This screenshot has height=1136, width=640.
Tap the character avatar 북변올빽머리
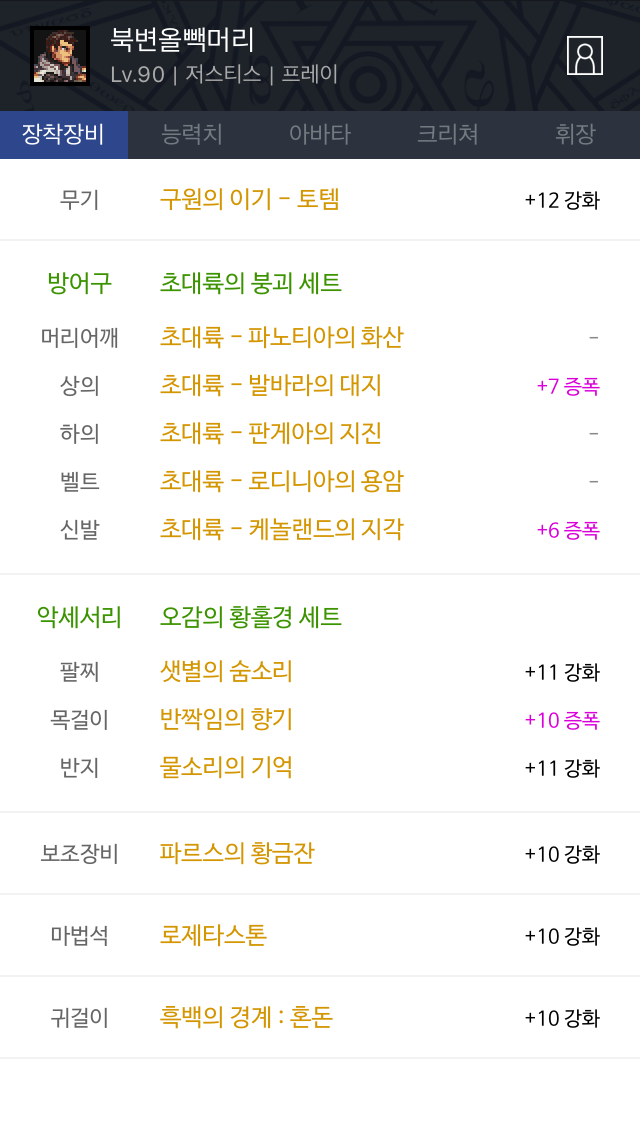point(59,56)
